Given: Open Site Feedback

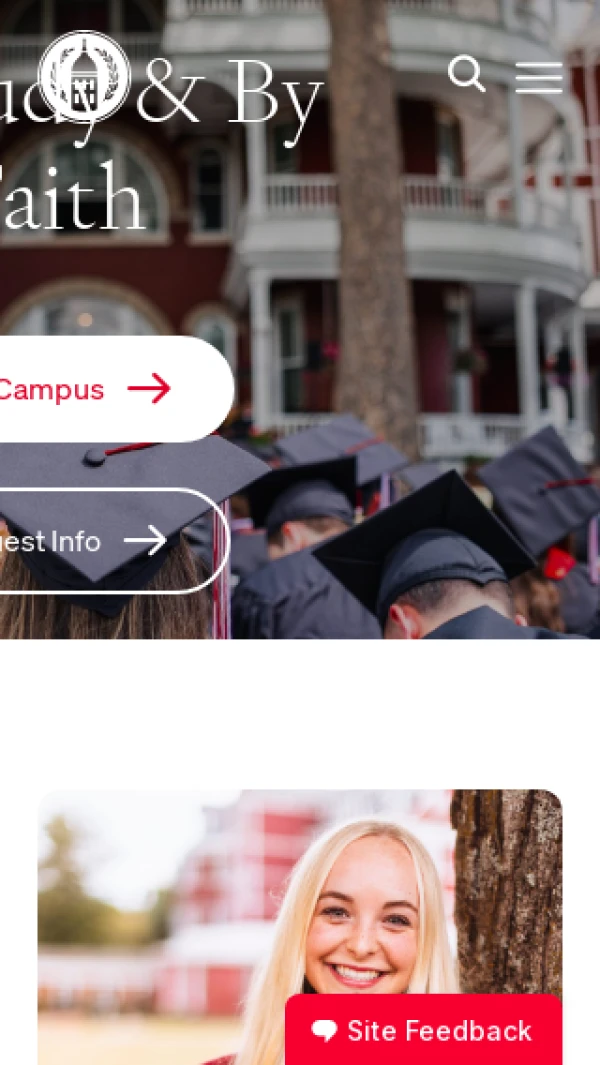Looking at the screenshot, I should pyautogui.click(x=423, y=1030).
